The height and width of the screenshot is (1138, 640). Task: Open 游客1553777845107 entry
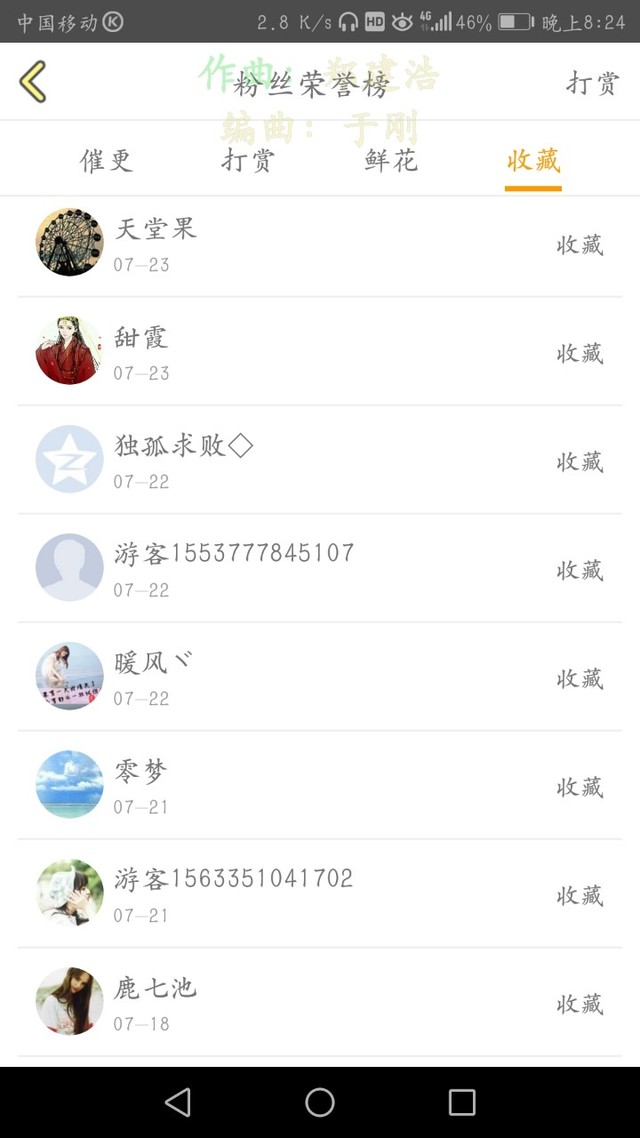(x=320, y=568)
